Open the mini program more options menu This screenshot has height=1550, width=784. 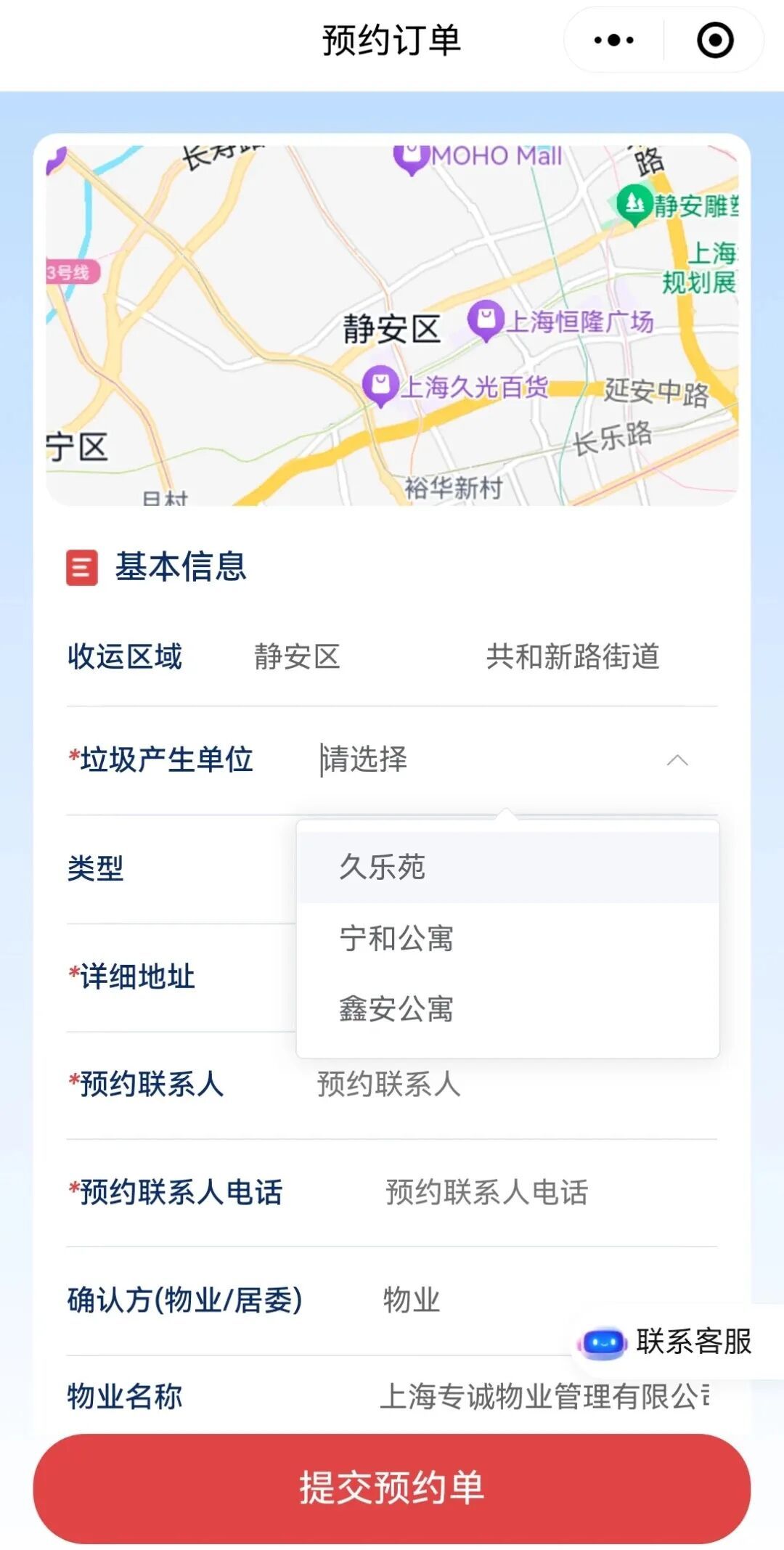point(614,41)
